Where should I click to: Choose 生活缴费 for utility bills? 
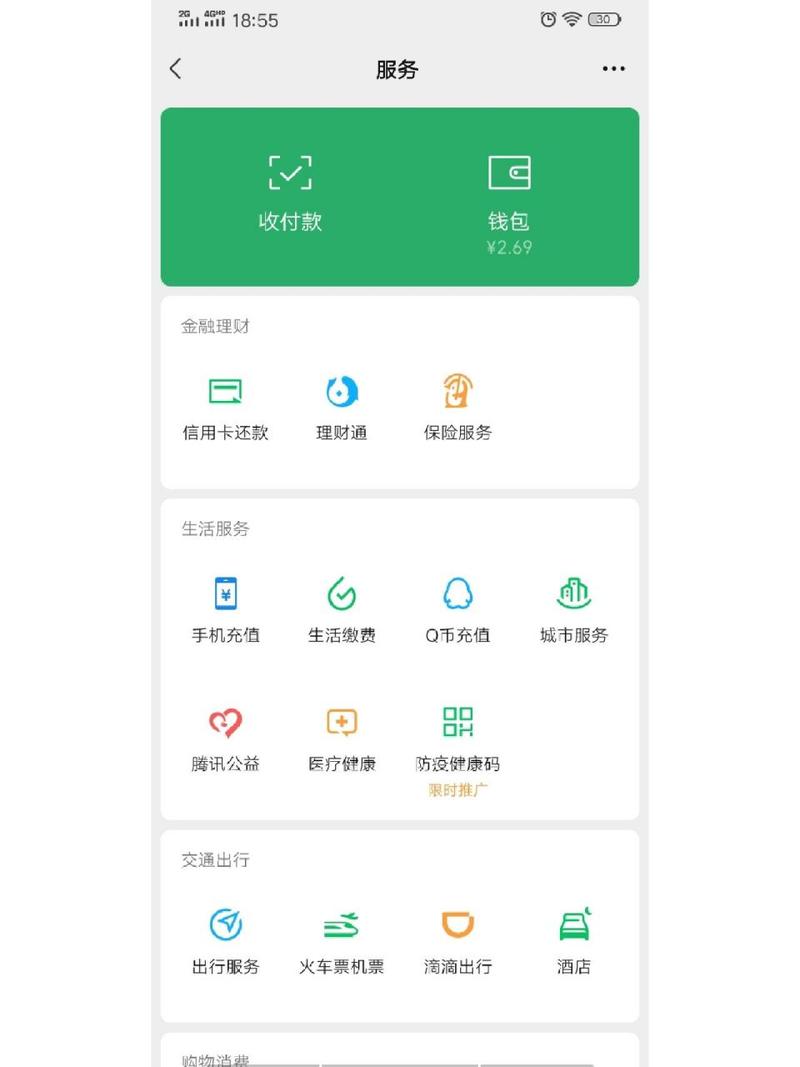point(342,610)
